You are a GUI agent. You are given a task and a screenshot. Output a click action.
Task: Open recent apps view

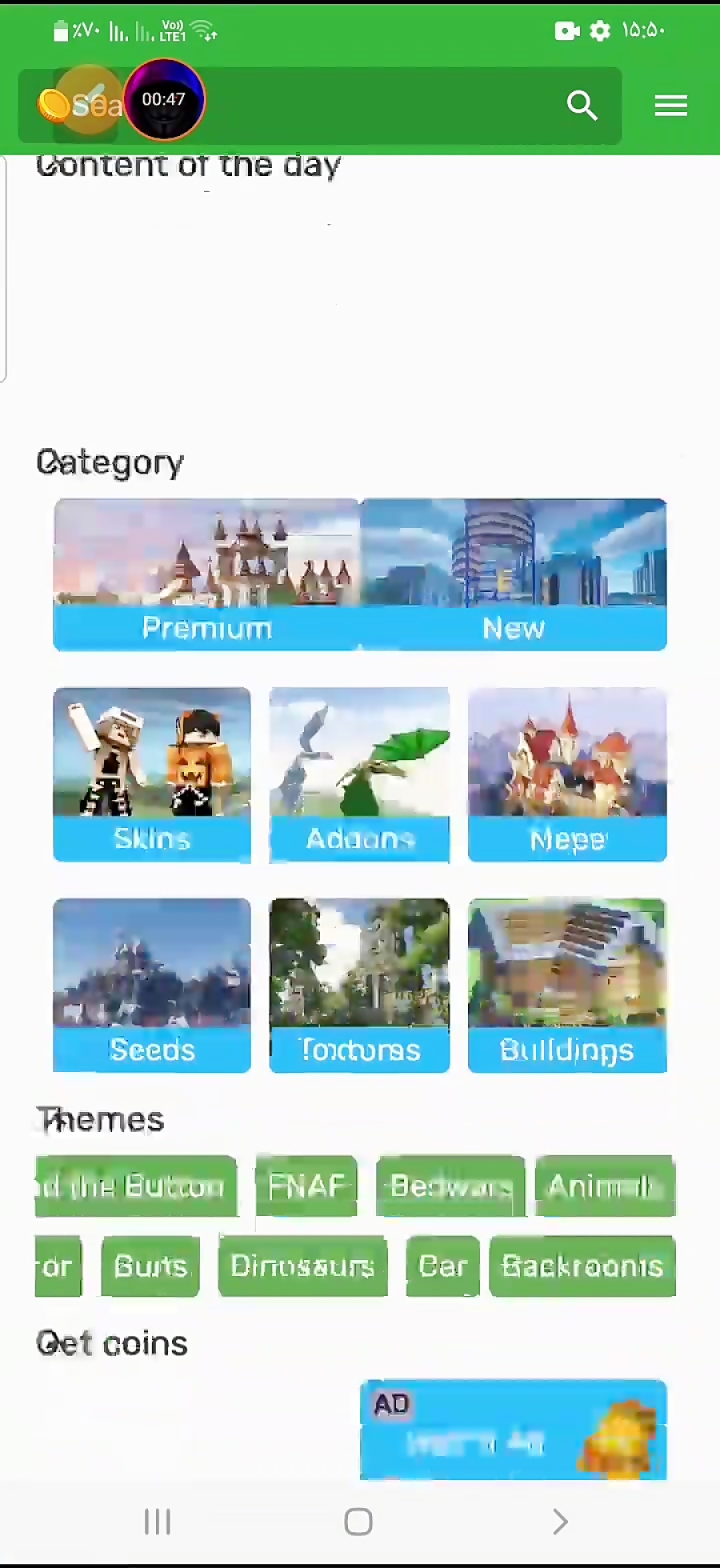[158, 1522]
